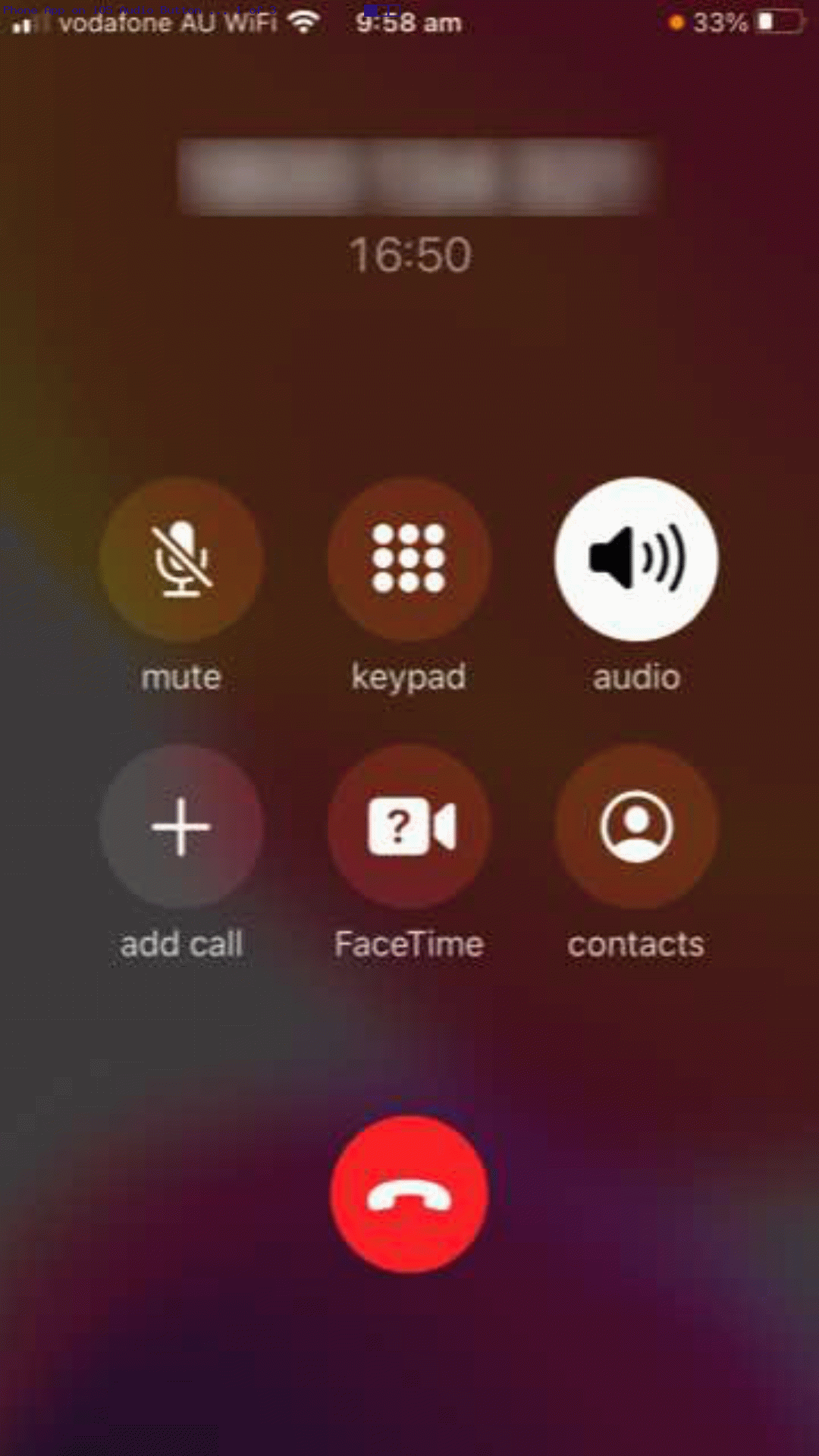Switch the call to FaceTime video
This screenshot has height=1456, width=819.
tap(409, 827)
